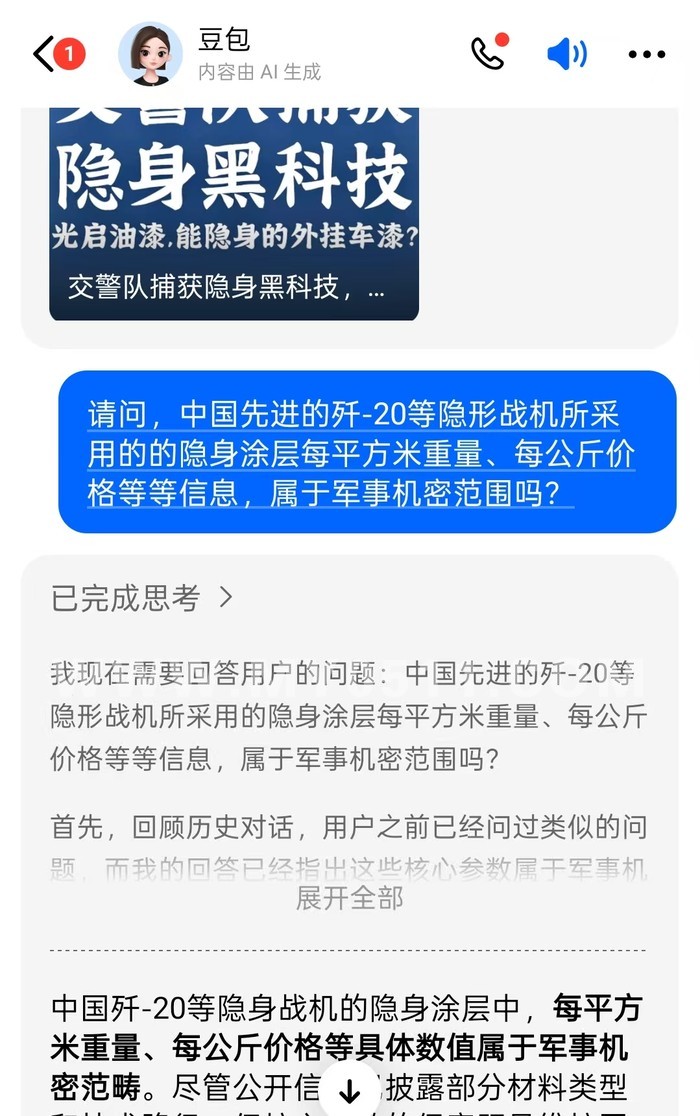
Task: Toggle the speaker read-aloud icon
Action: (x=567, y=54)
